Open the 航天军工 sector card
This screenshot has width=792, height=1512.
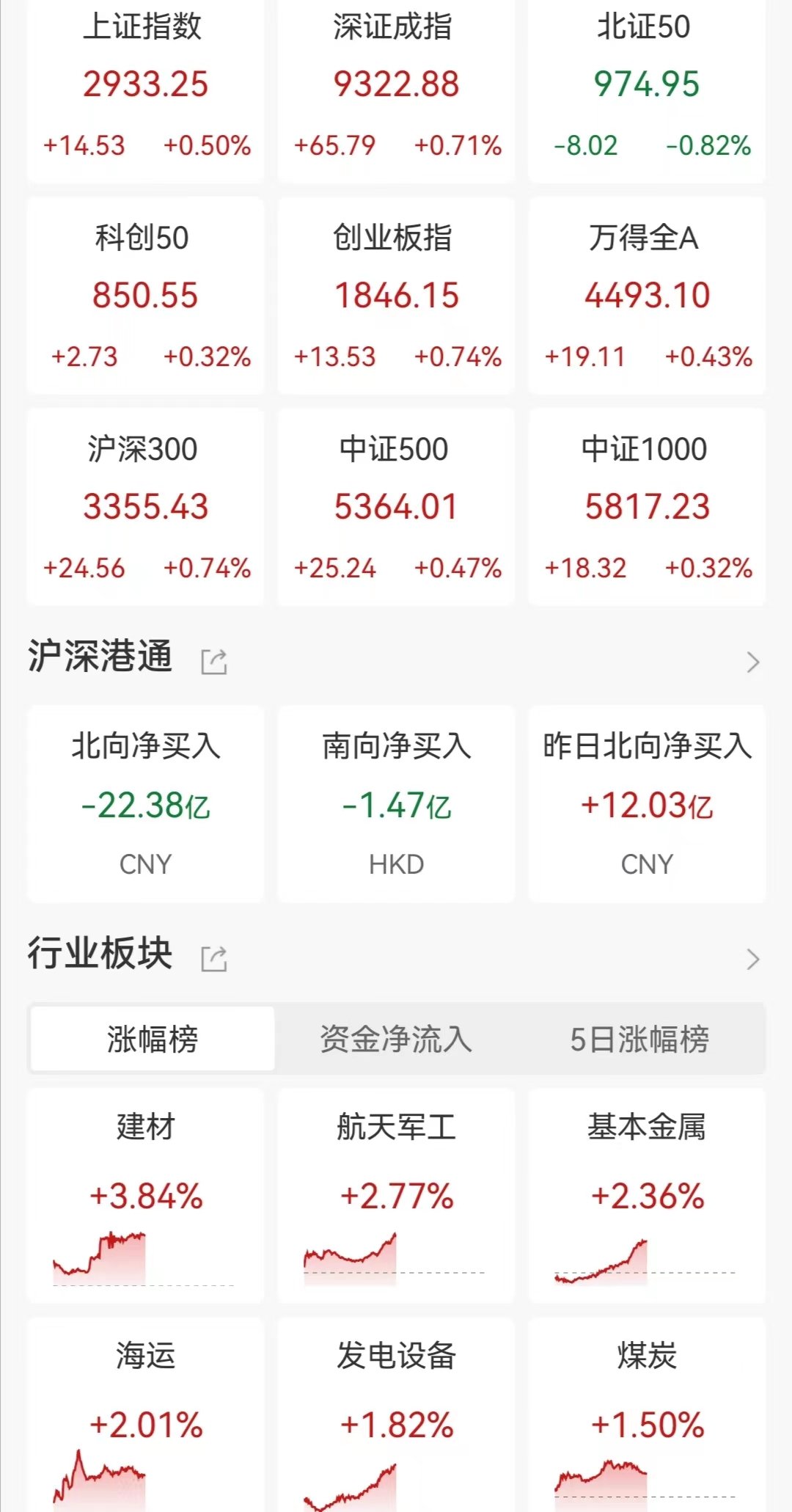(x=396, y=1196)
